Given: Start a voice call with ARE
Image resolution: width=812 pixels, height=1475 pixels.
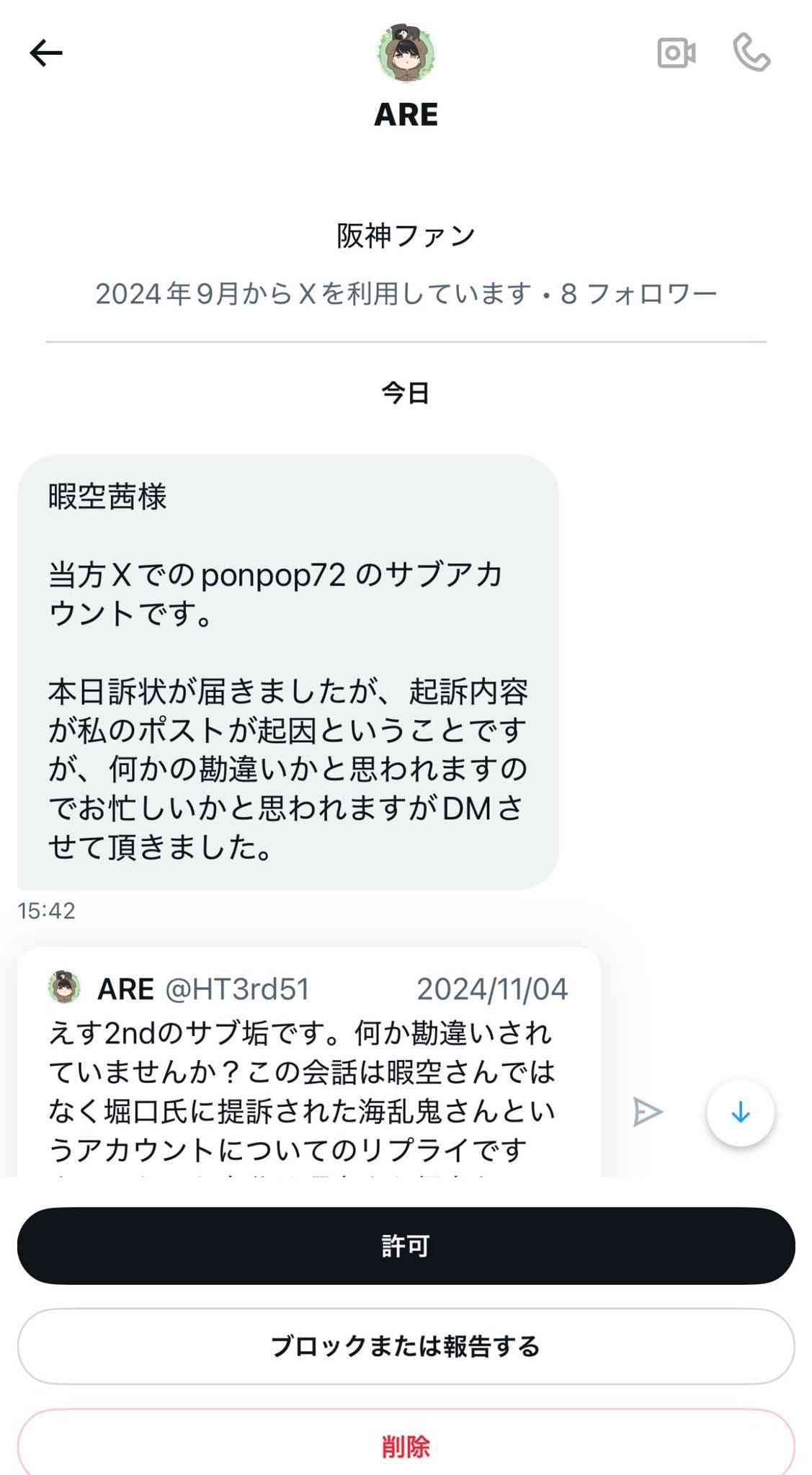Looking at the screenshot, I should pyautogui.click(x=751, y=53).
